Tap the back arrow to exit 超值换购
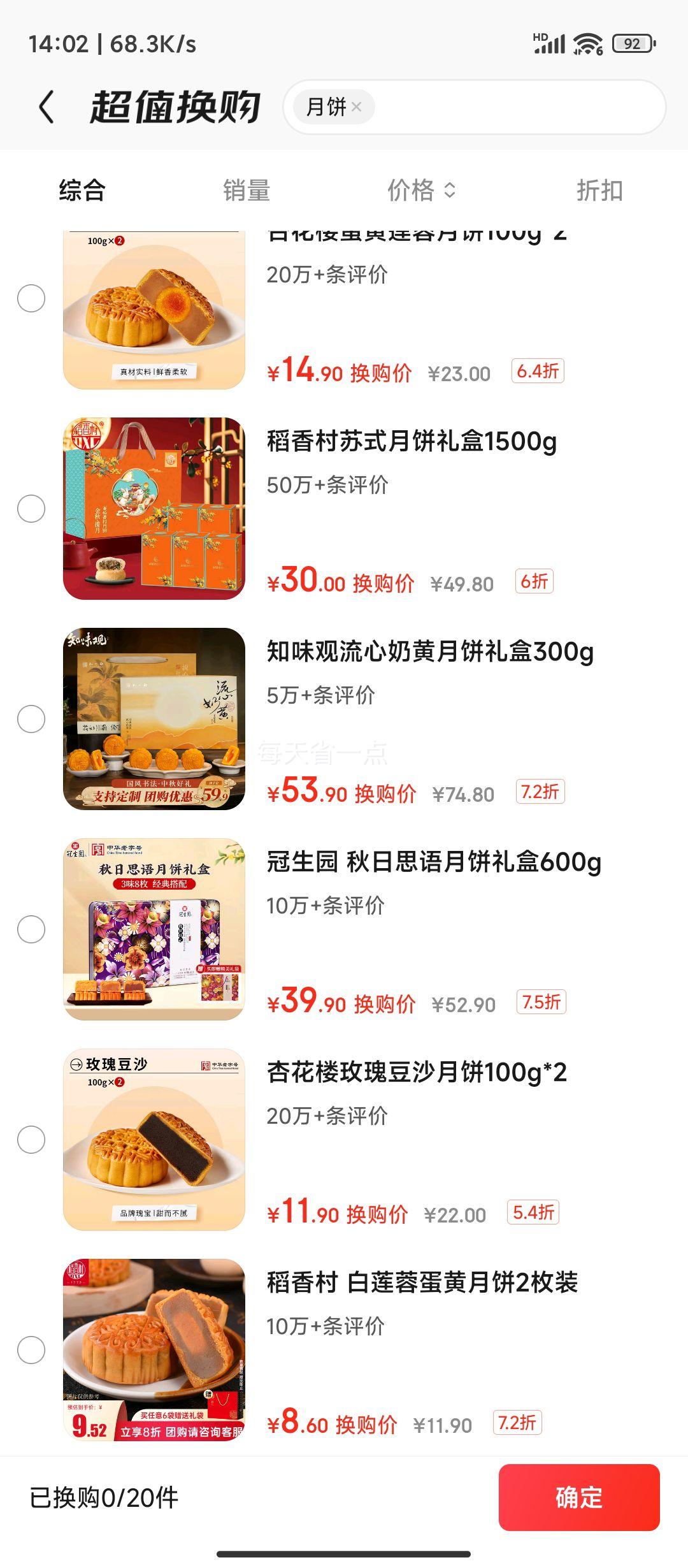The height and width of the screenshot is (1568, 688). (45, 107)
